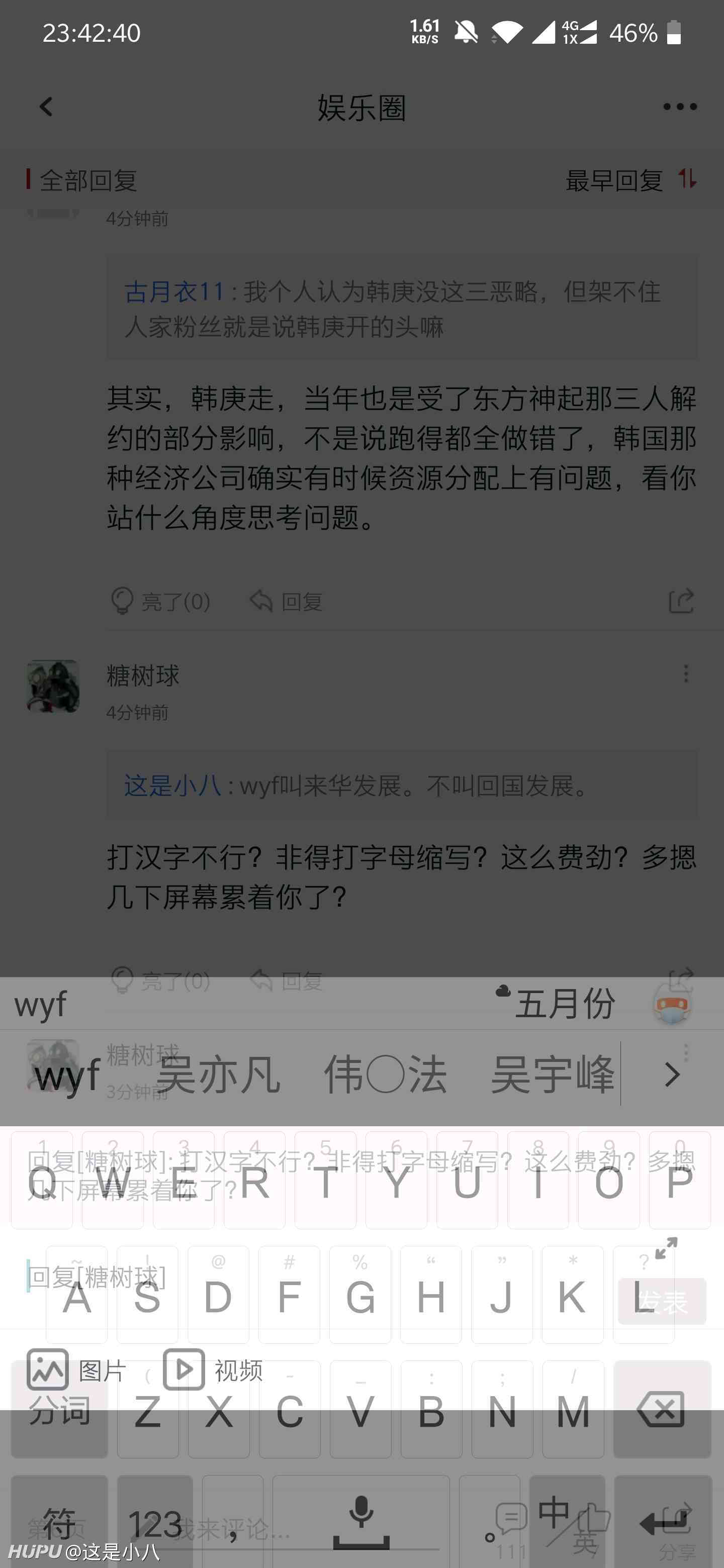This screenshot has width=724, height=1568.
Task: Reply to the comment about 韩庚走
Action: tap(286, 602)
